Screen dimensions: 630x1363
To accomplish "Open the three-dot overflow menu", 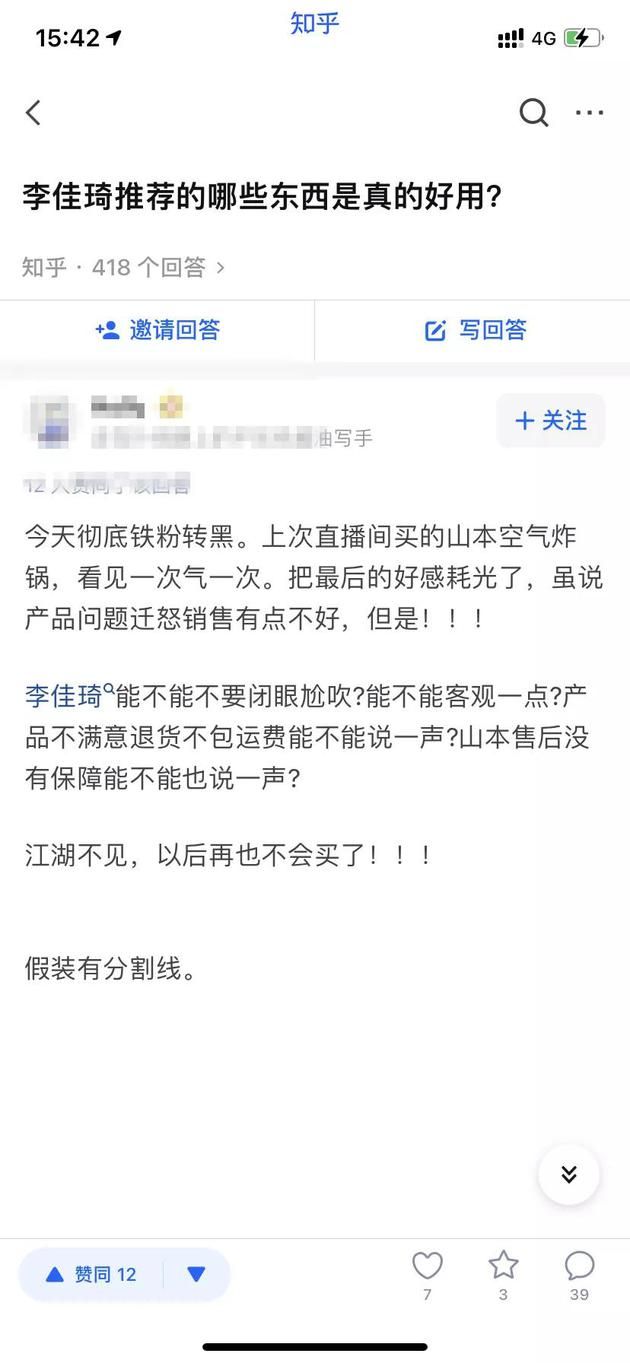I will (590, 113).
